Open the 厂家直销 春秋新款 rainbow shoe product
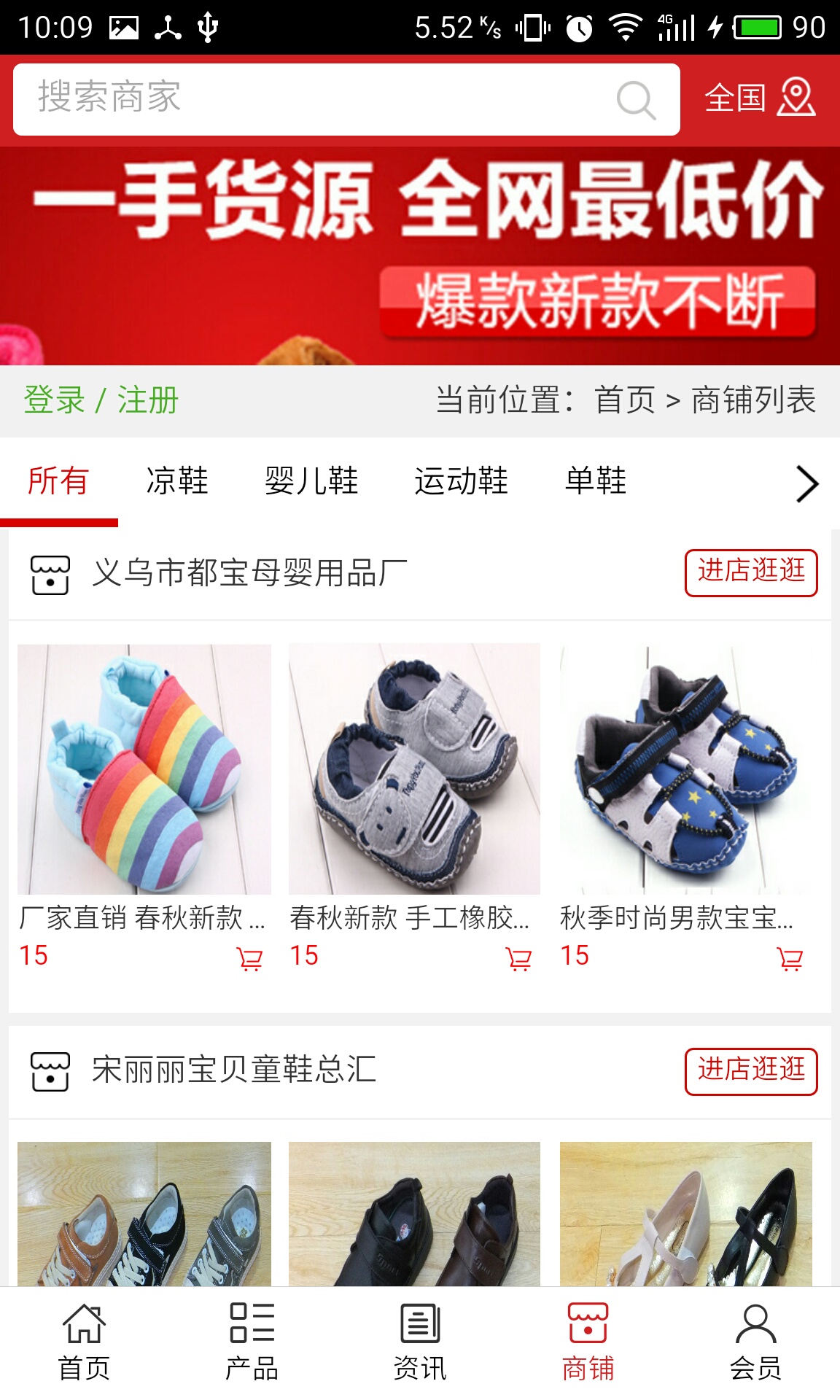The width and height of the screenshot is (840, 1400). [x=144, y=769]
